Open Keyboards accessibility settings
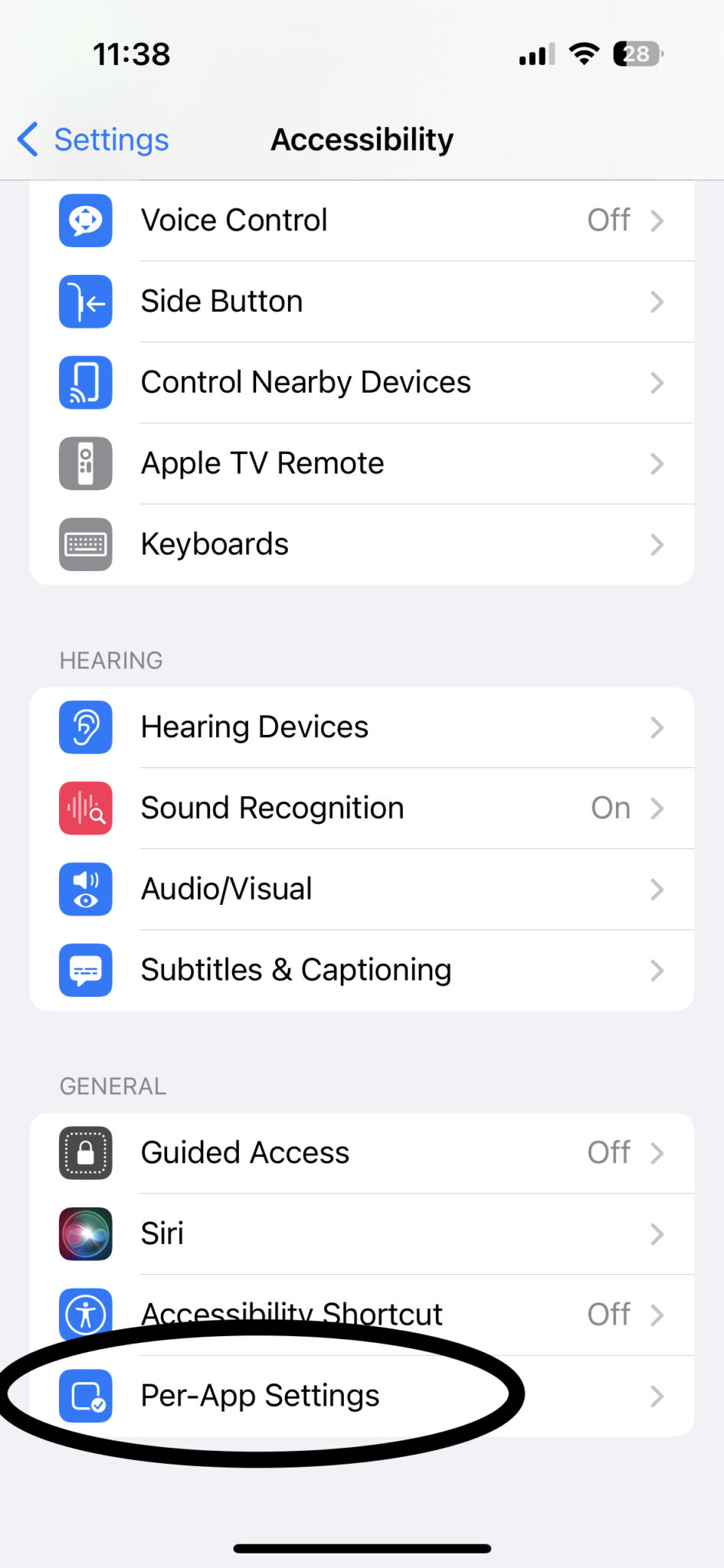The height and width of the screenshot is (1568, 724). (362, 544)
